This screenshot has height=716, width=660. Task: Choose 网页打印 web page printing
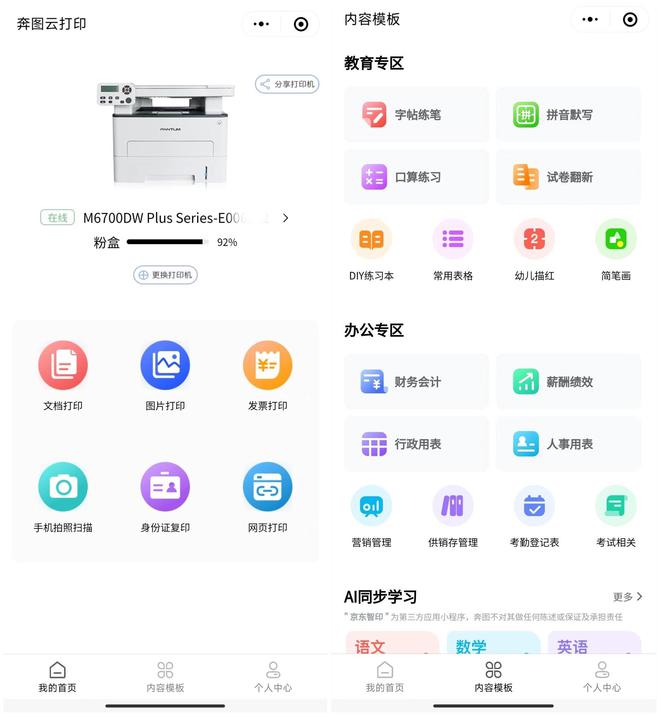coord(267,497)
